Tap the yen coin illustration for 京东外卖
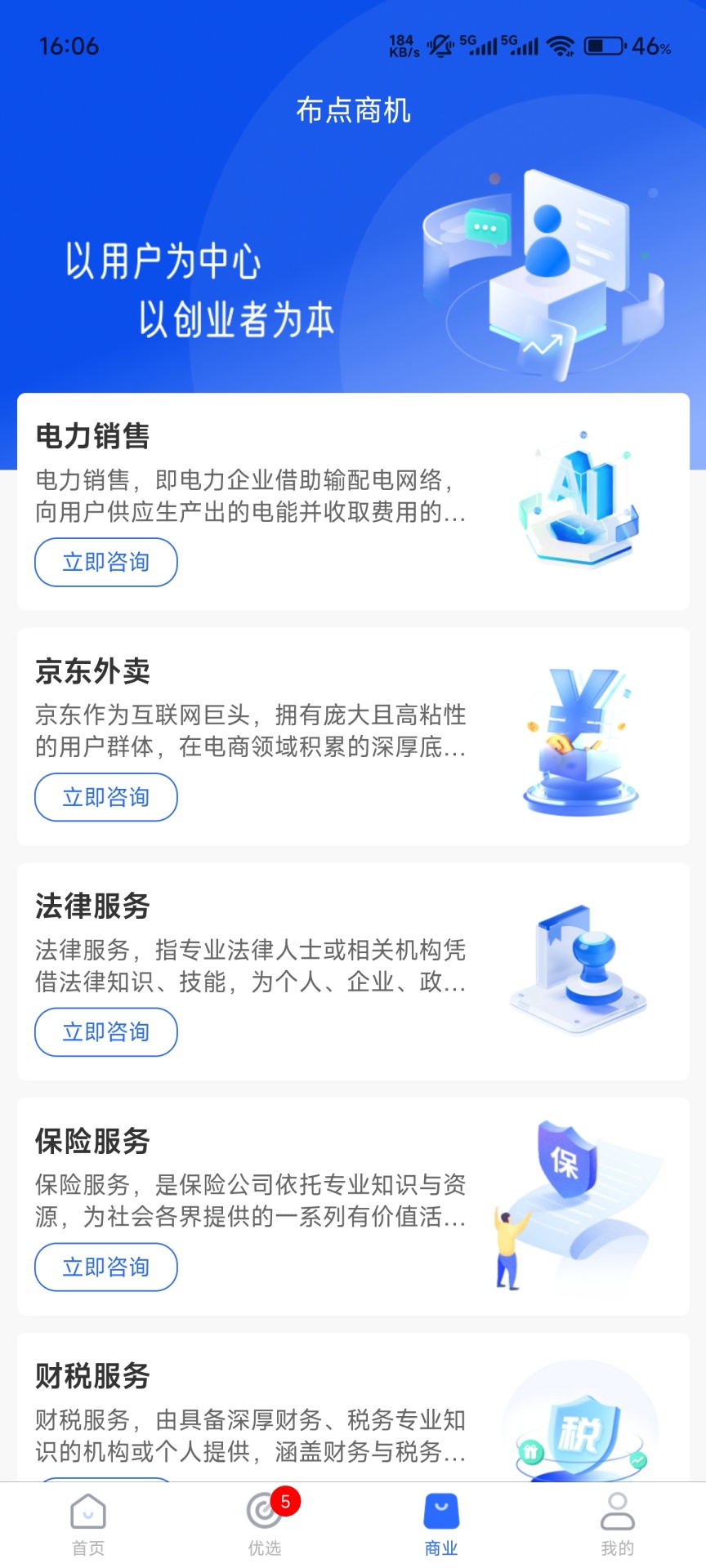The width and height of the screenshot is (706, 1568). 577,735
